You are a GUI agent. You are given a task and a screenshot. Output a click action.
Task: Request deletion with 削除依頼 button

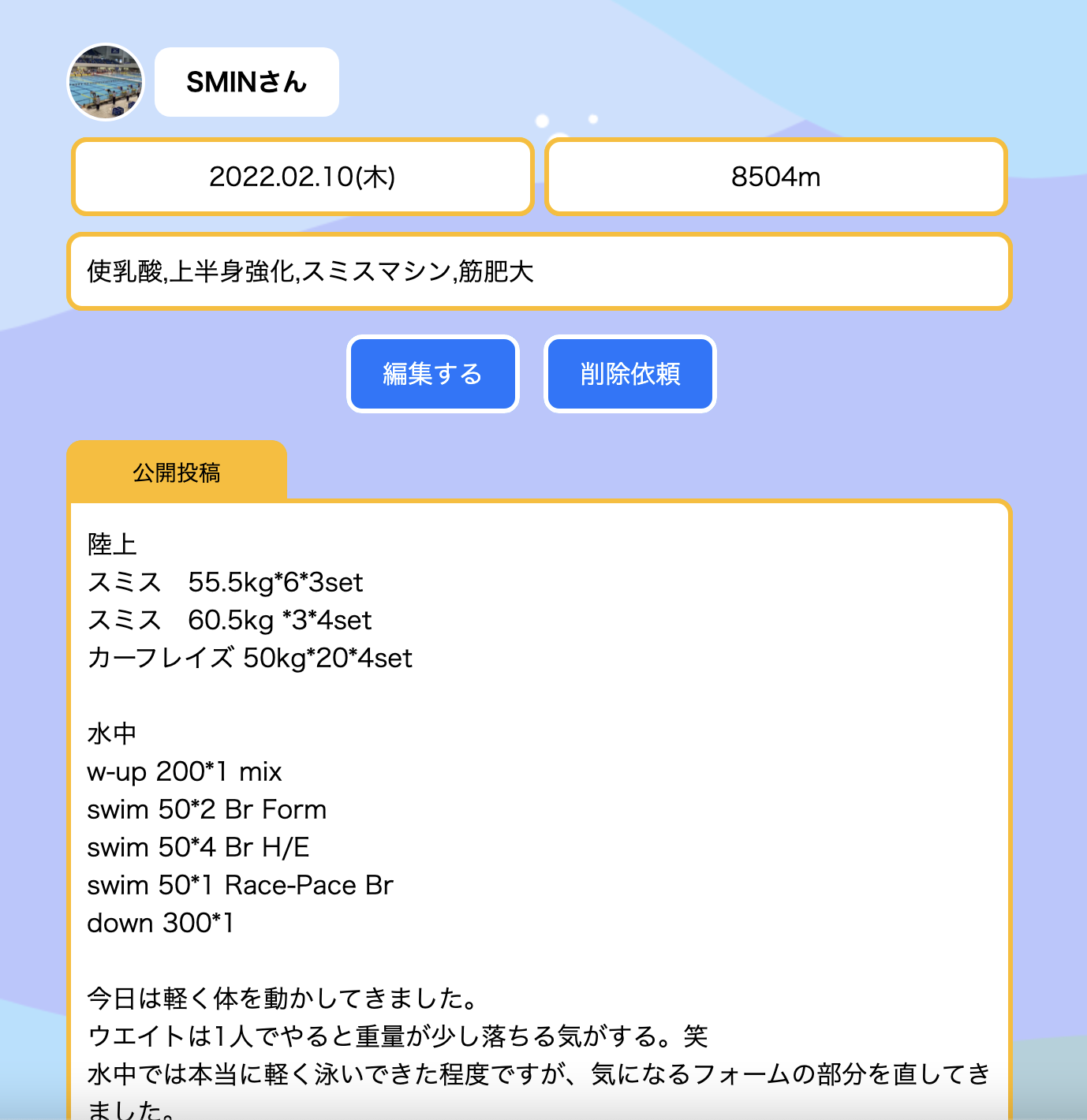pos(629,374)
